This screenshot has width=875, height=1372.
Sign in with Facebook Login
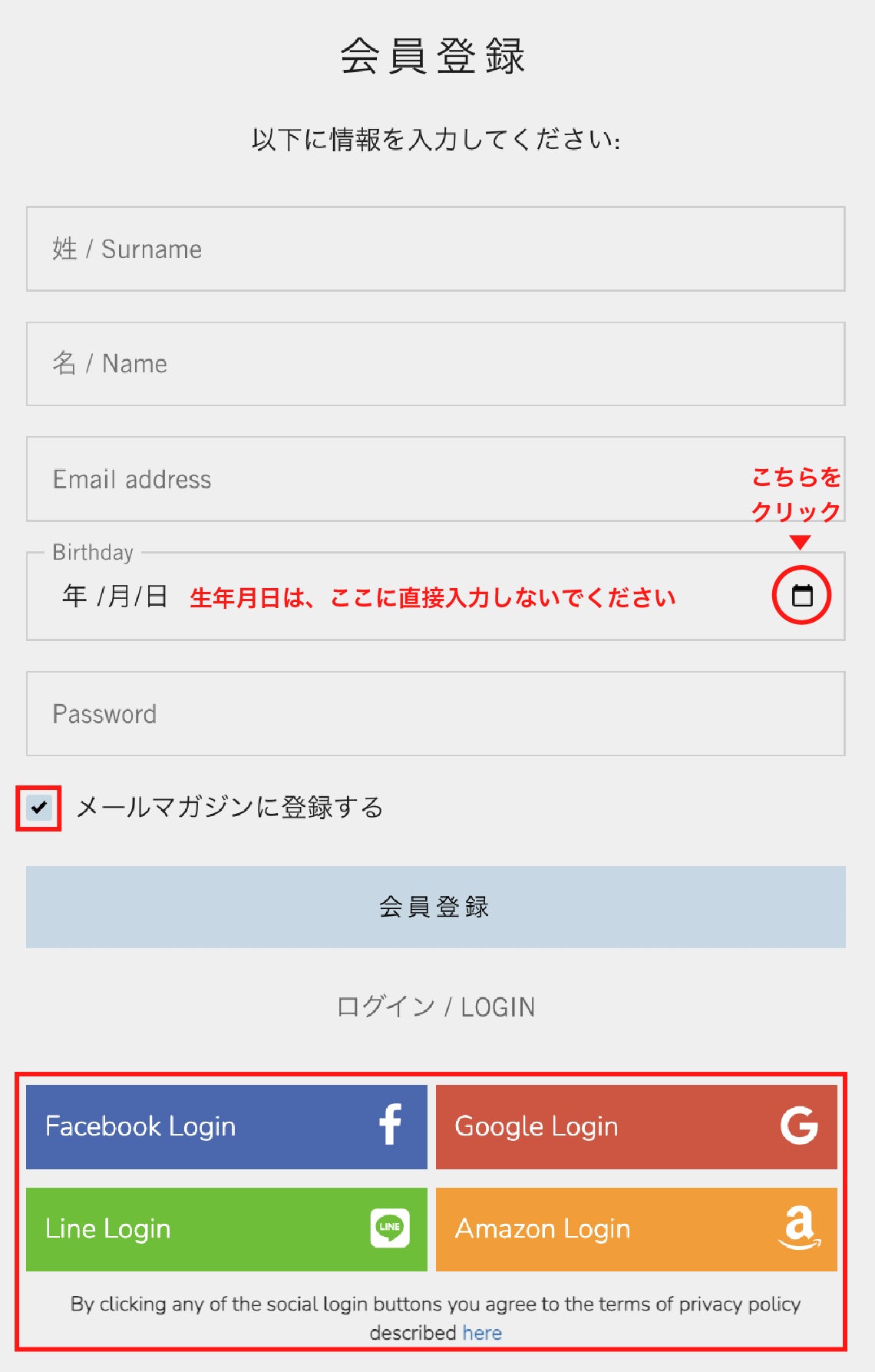click(x=226, y=1126)
